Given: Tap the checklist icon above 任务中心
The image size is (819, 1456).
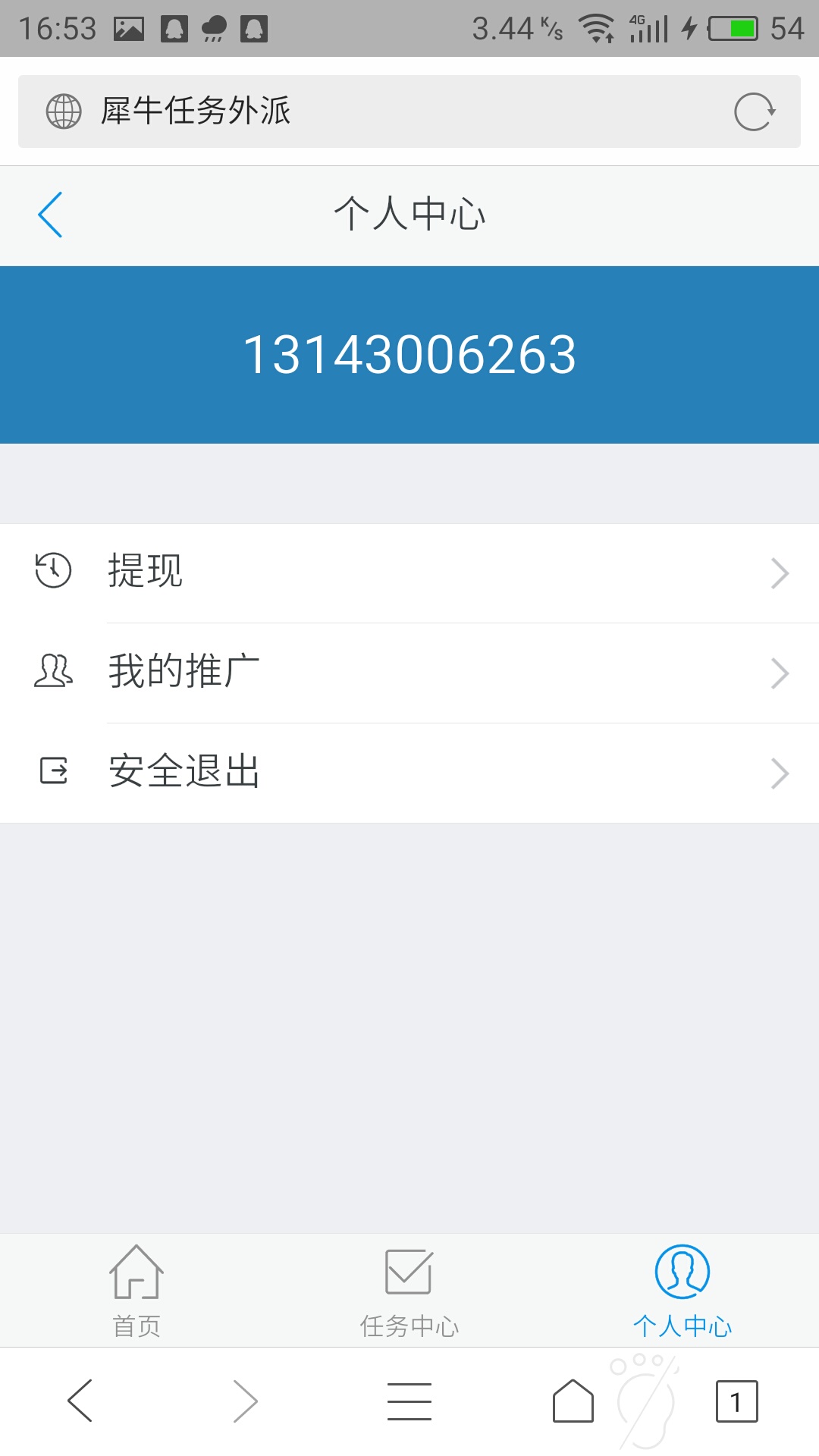Looking at the screenshot, I should click(x=409, y=1272).
